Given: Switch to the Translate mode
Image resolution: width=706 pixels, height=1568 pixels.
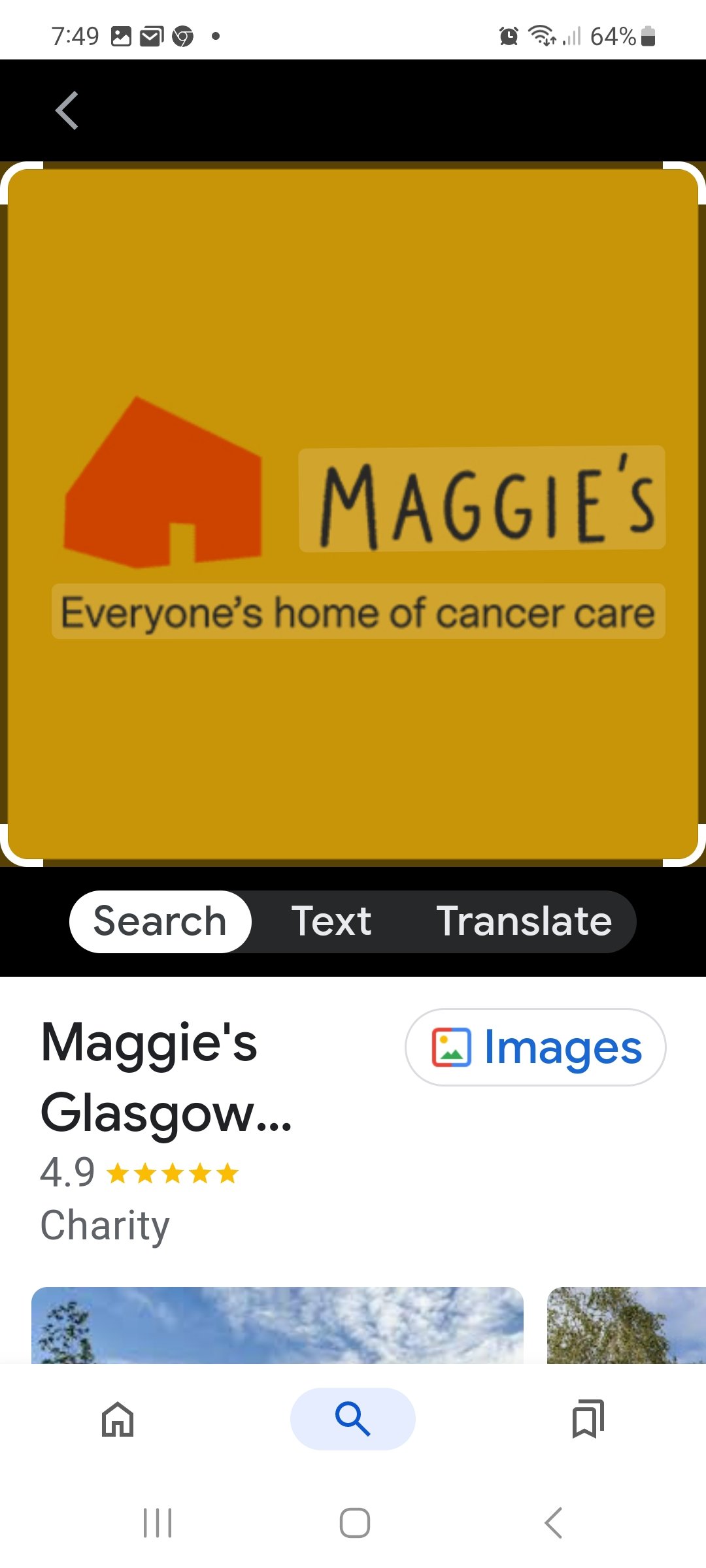Looking at the screenshot, I should [x=524, y=921].
